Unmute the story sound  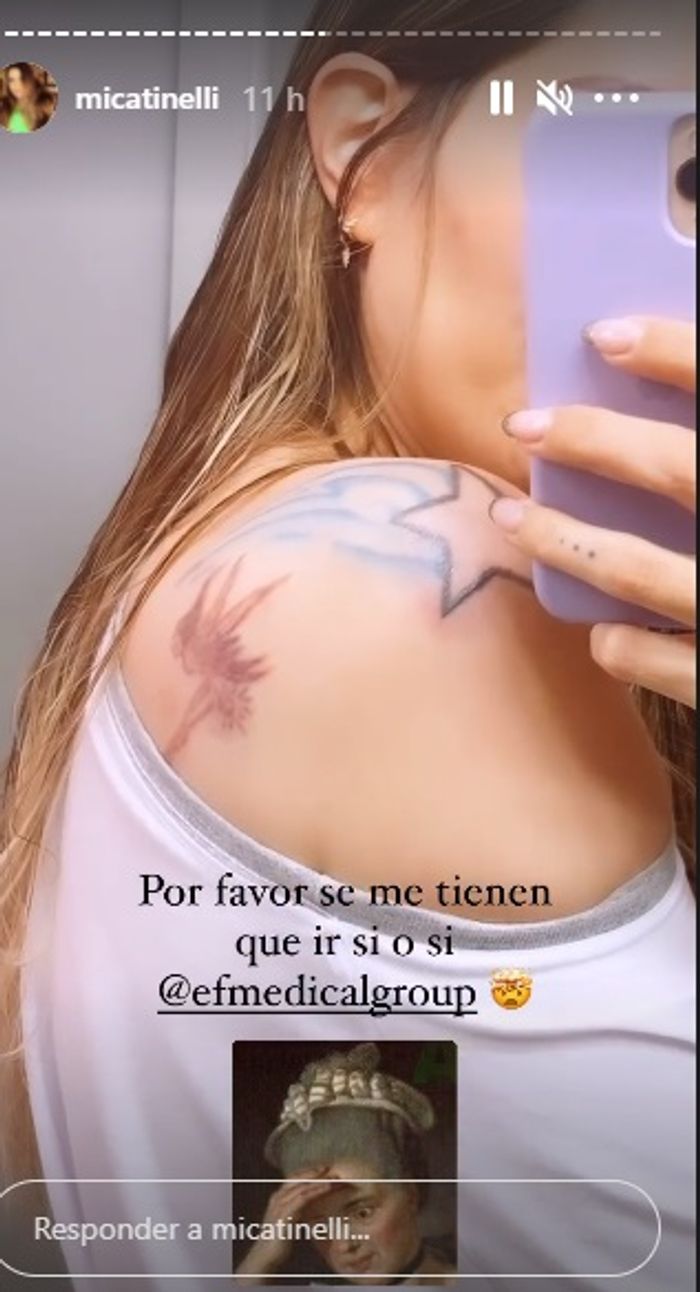point(554,98)
